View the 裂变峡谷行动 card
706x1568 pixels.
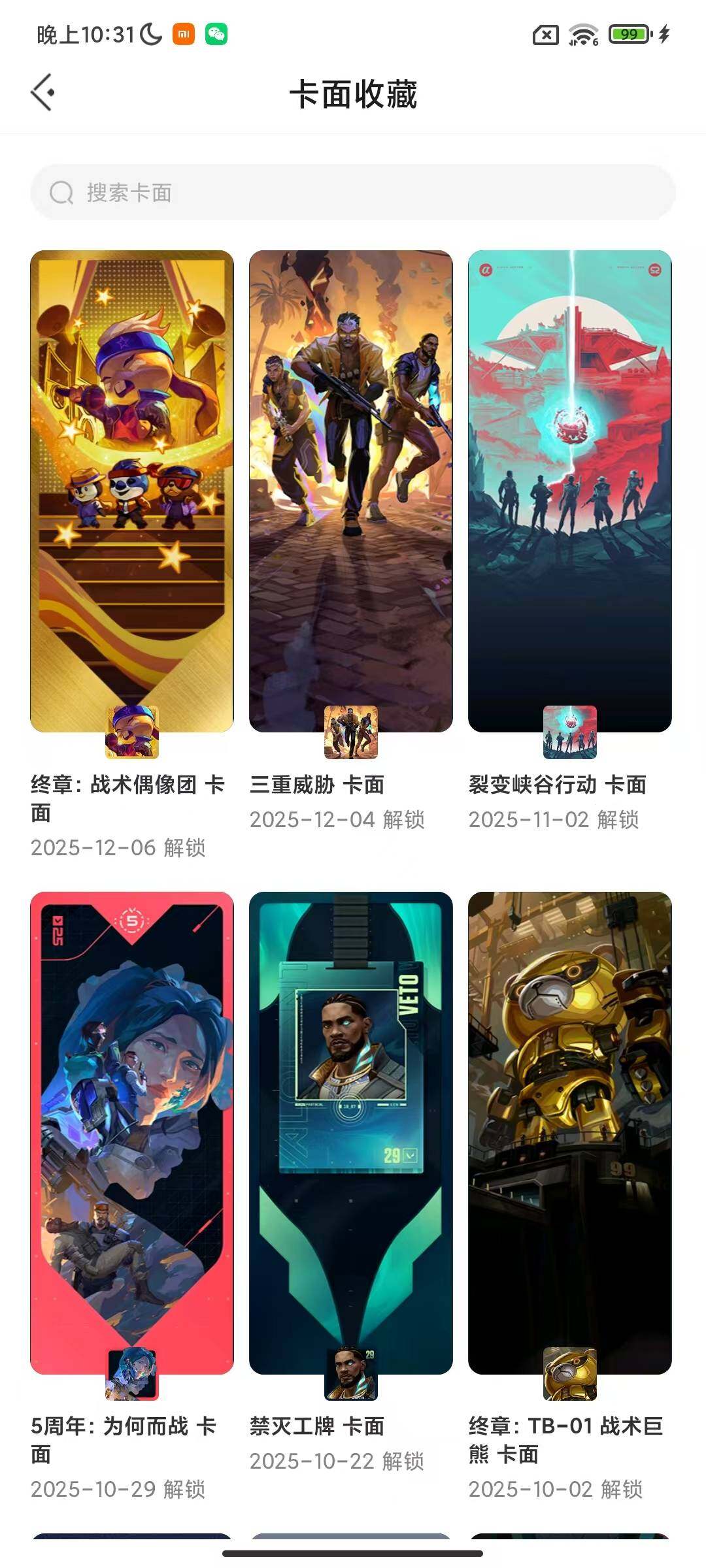coord(570,491)
